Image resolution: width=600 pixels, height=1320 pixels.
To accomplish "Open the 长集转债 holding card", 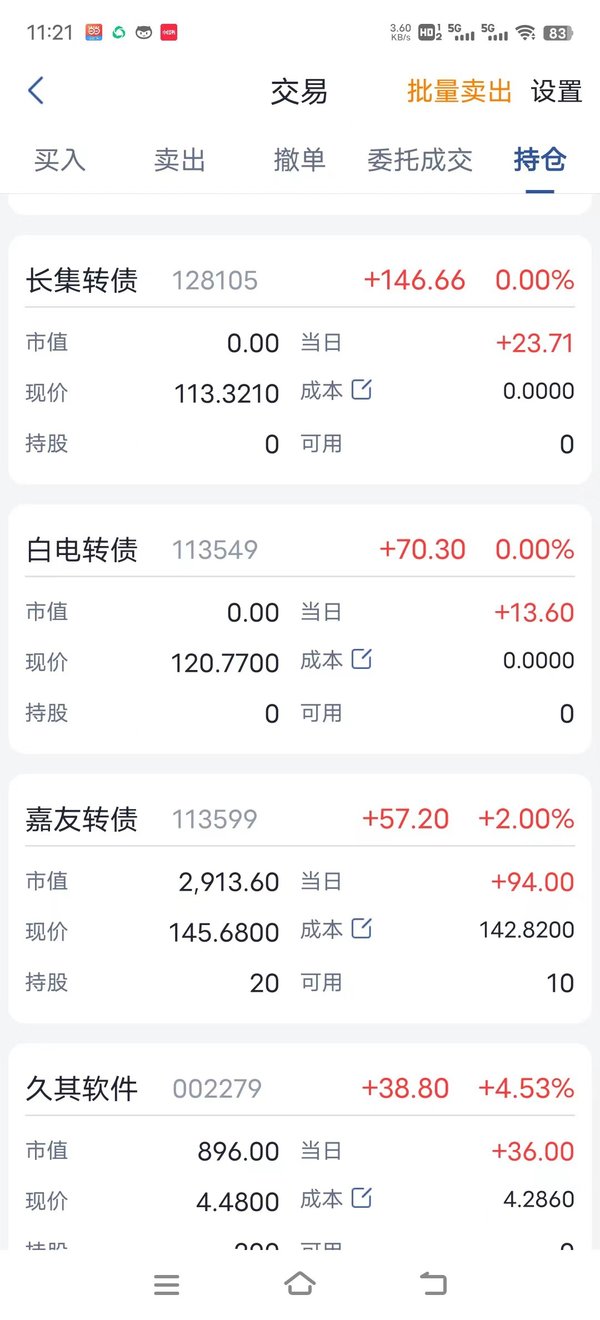I will pos(300,360).
